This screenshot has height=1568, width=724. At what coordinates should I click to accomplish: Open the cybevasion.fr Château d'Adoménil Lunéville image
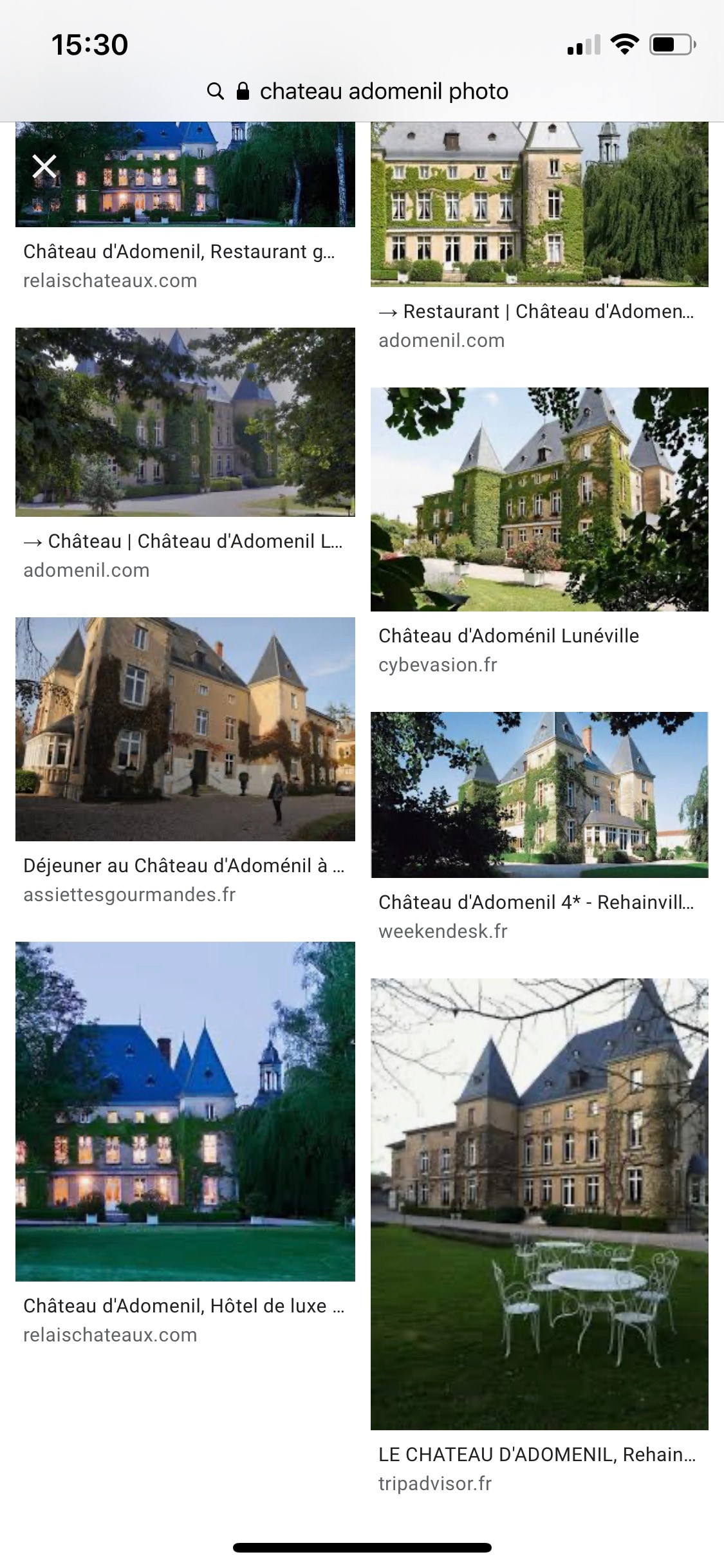pyautogui.click(x=539, y=499)
